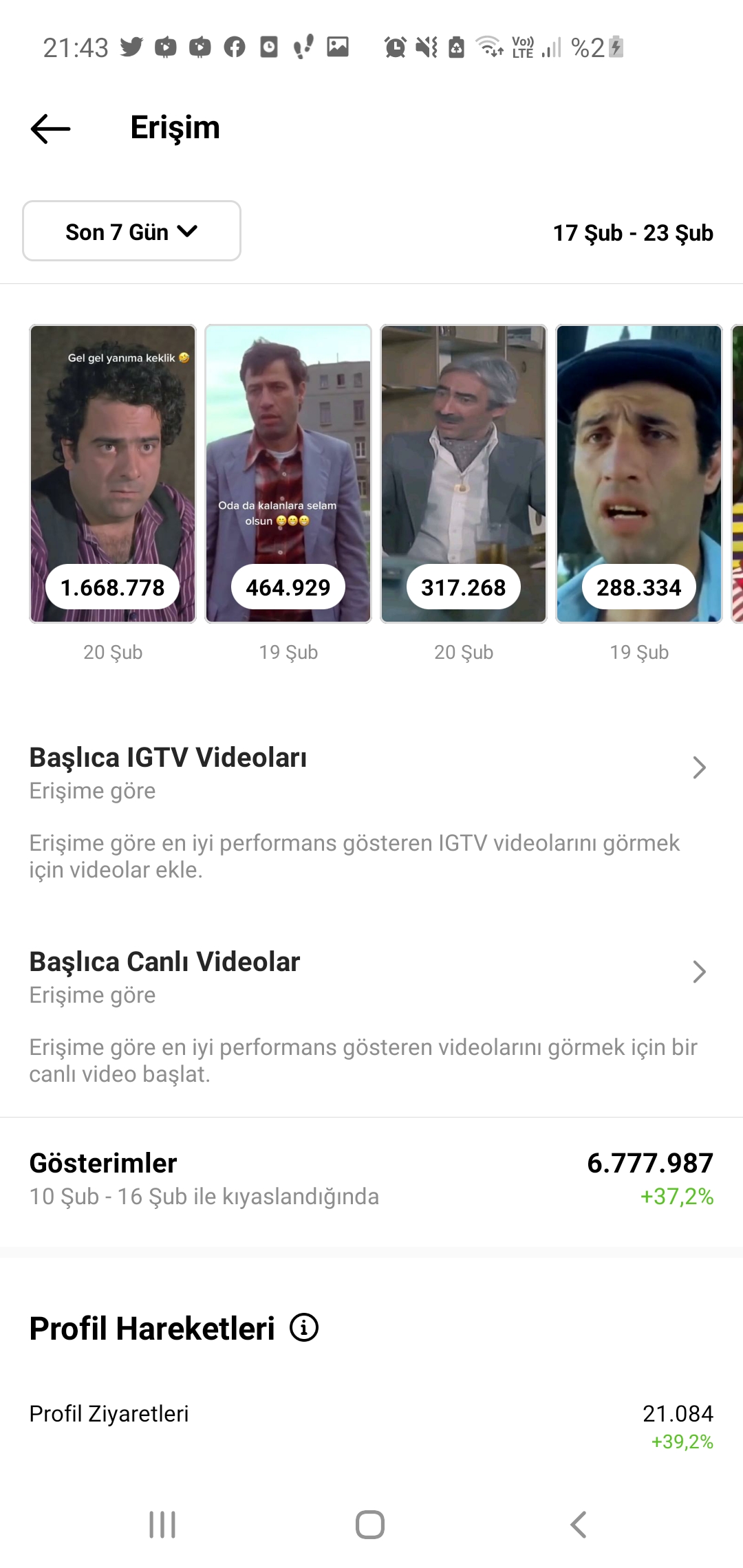
Task: View the post with 317.268 reach
Action: (464, 474)
